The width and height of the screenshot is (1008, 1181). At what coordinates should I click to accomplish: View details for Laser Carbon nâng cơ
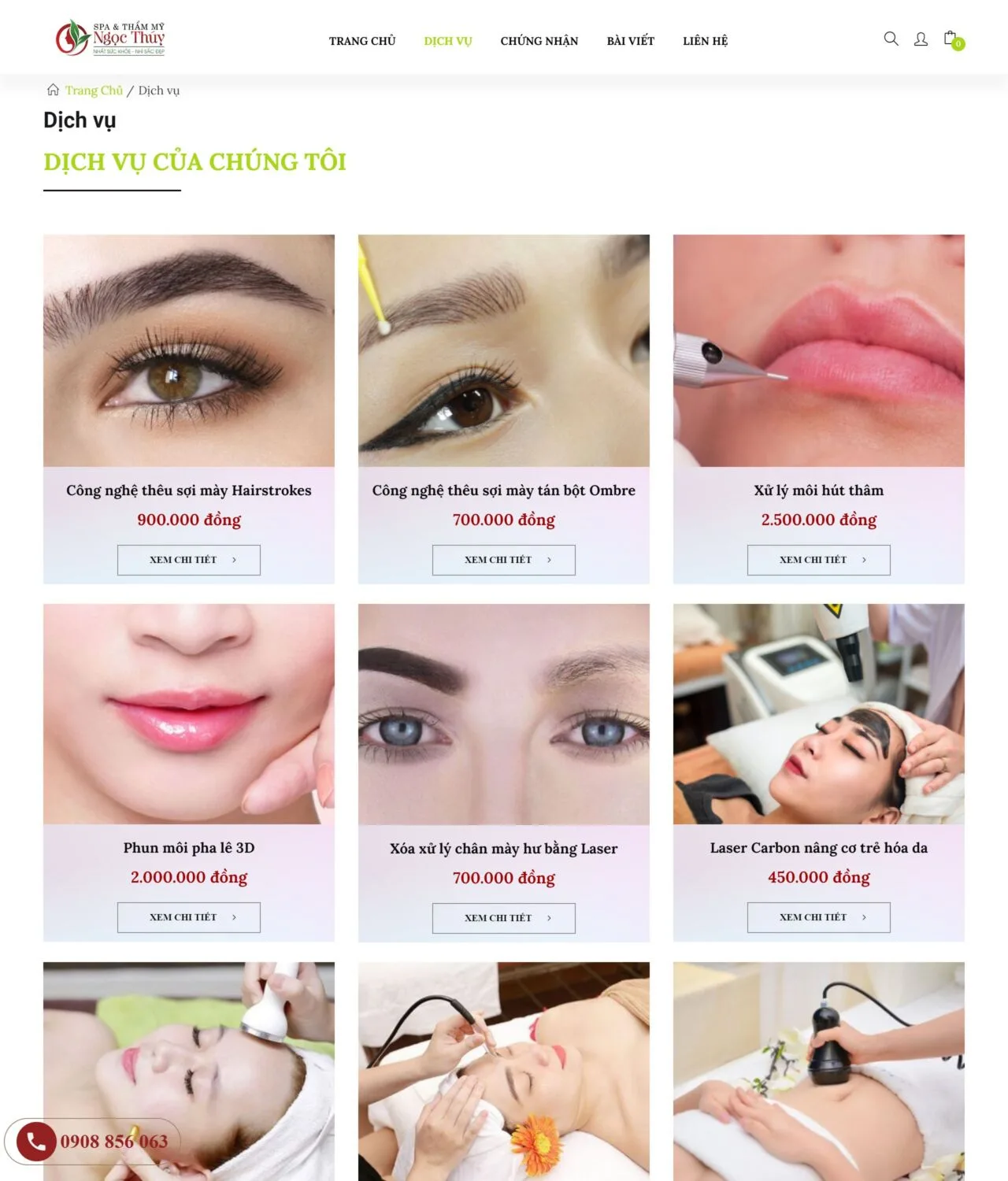click(819, 917)
